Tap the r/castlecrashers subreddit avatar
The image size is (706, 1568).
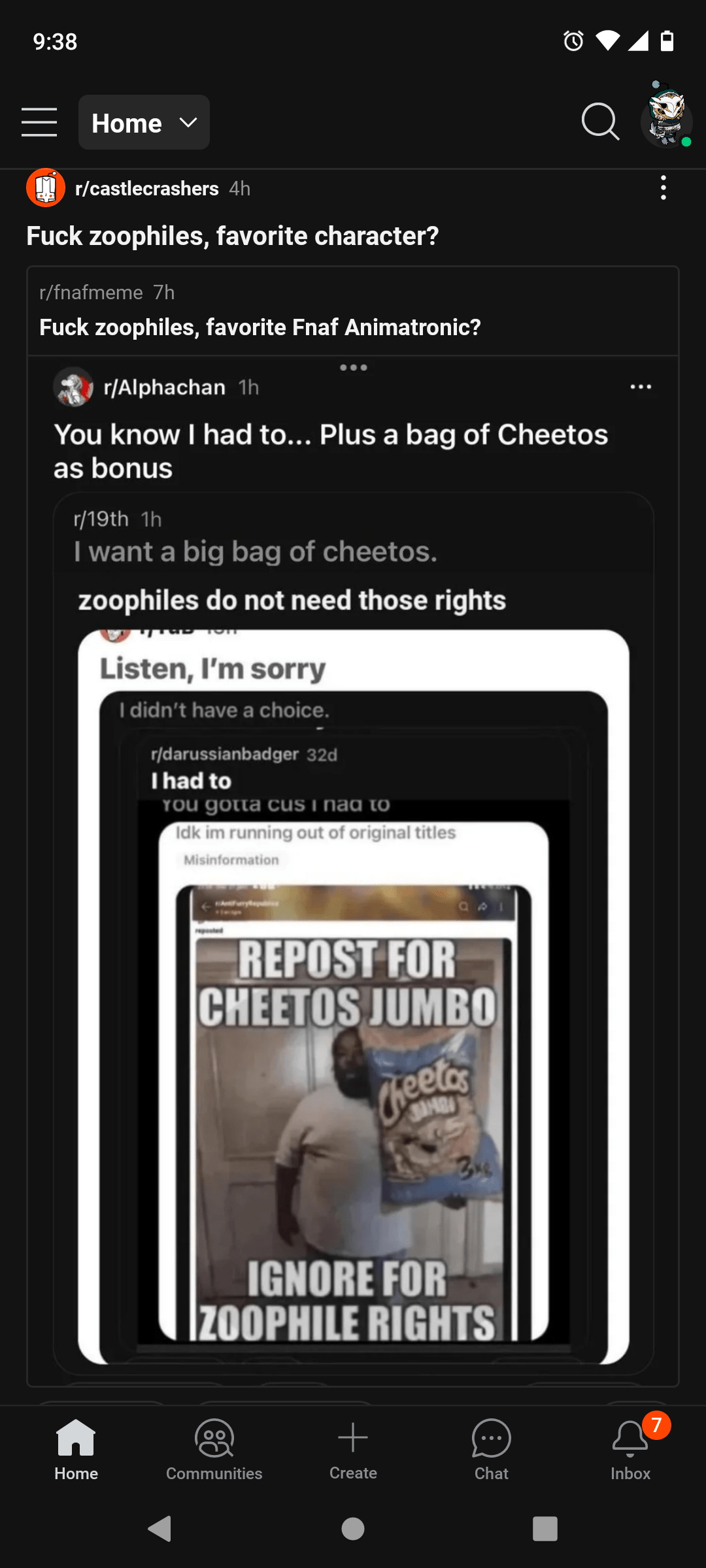pyautogui.click(x=46, y=188)
